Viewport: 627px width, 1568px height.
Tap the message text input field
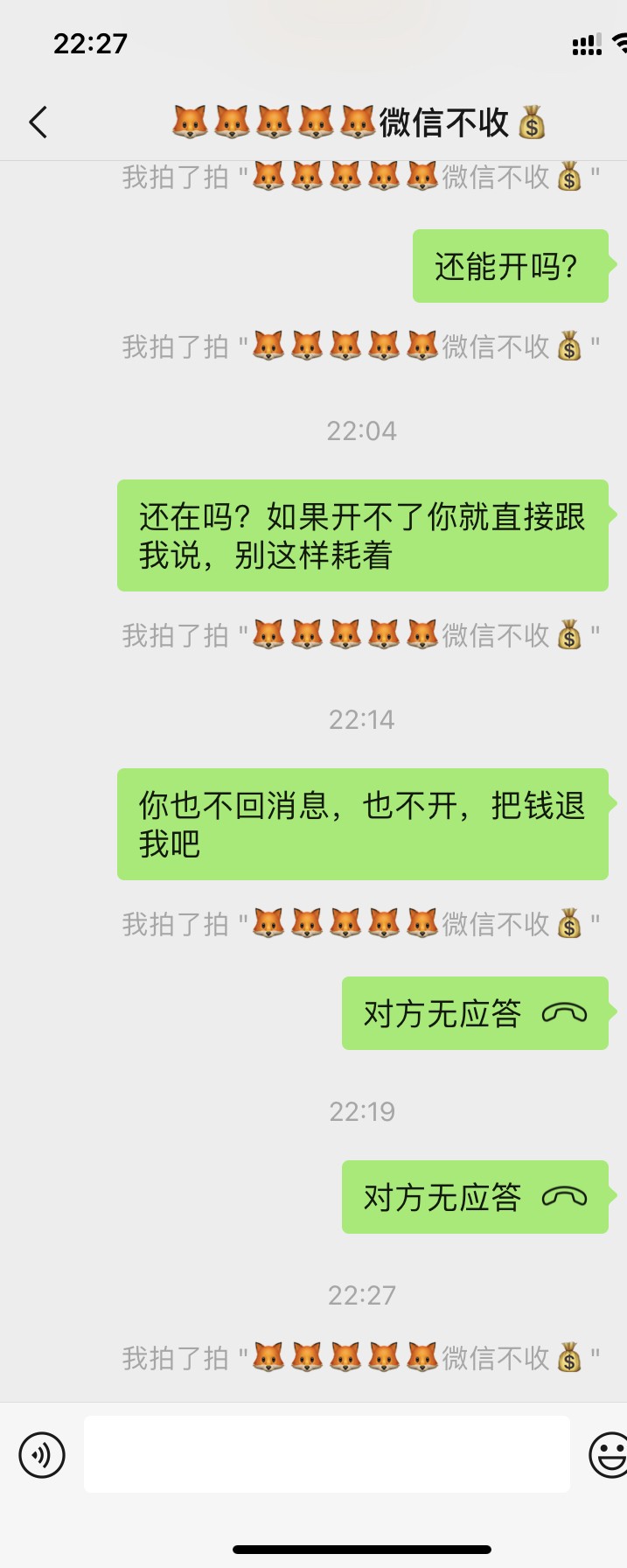tap(326, 1454)
